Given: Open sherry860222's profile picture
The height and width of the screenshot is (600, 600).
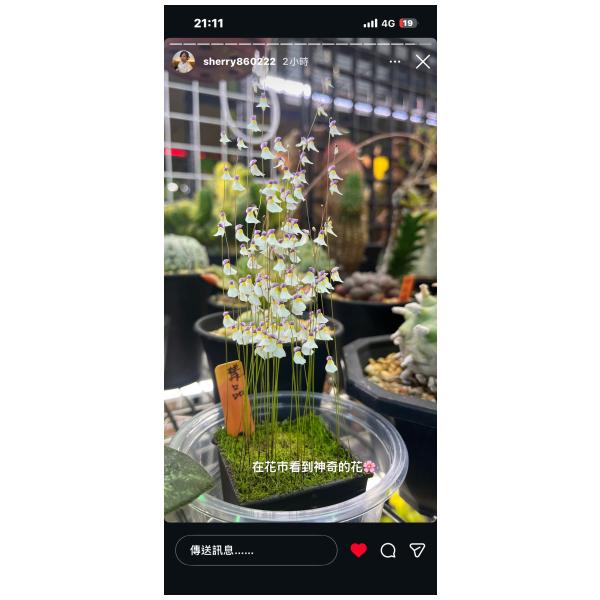Looking at the screenshot, I should [183, 62].
